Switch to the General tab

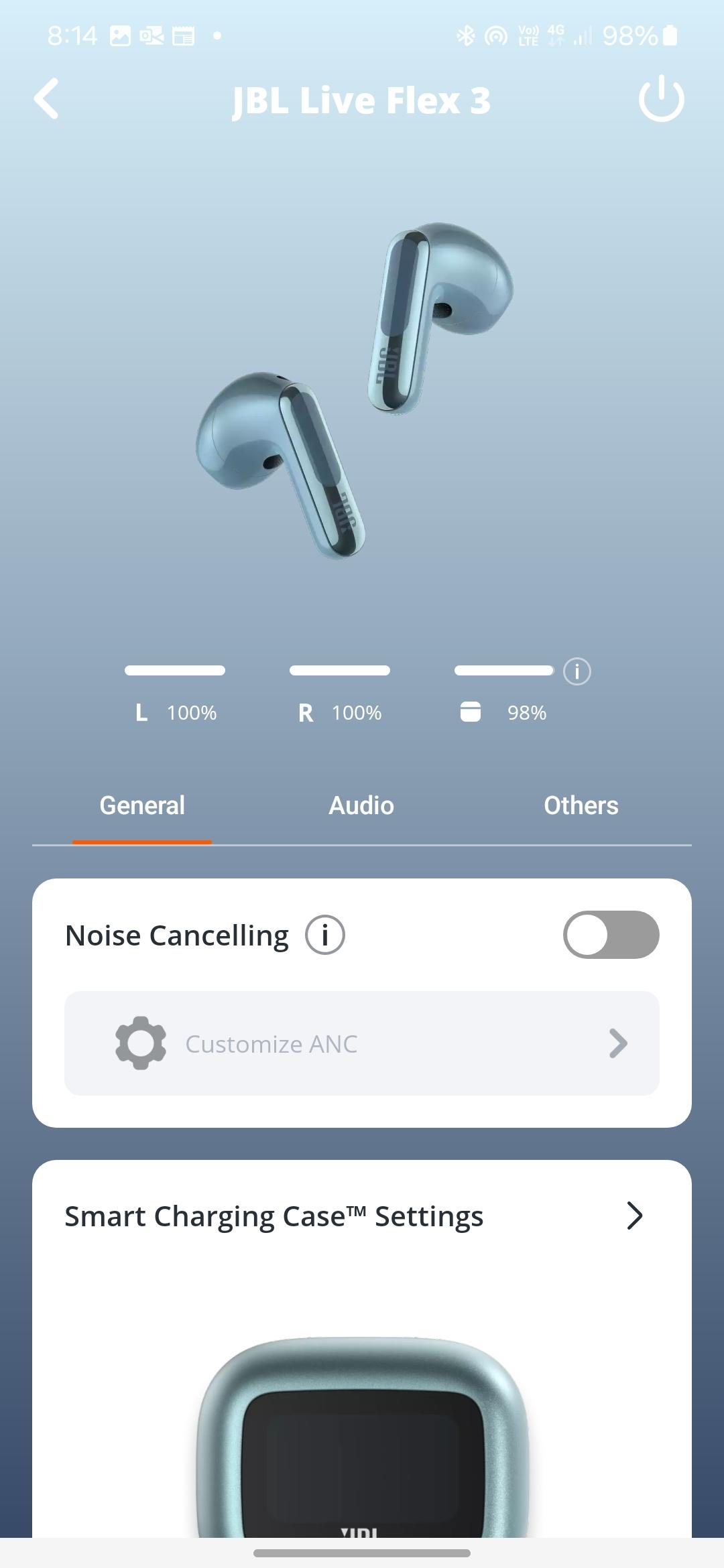pos(142,805)
